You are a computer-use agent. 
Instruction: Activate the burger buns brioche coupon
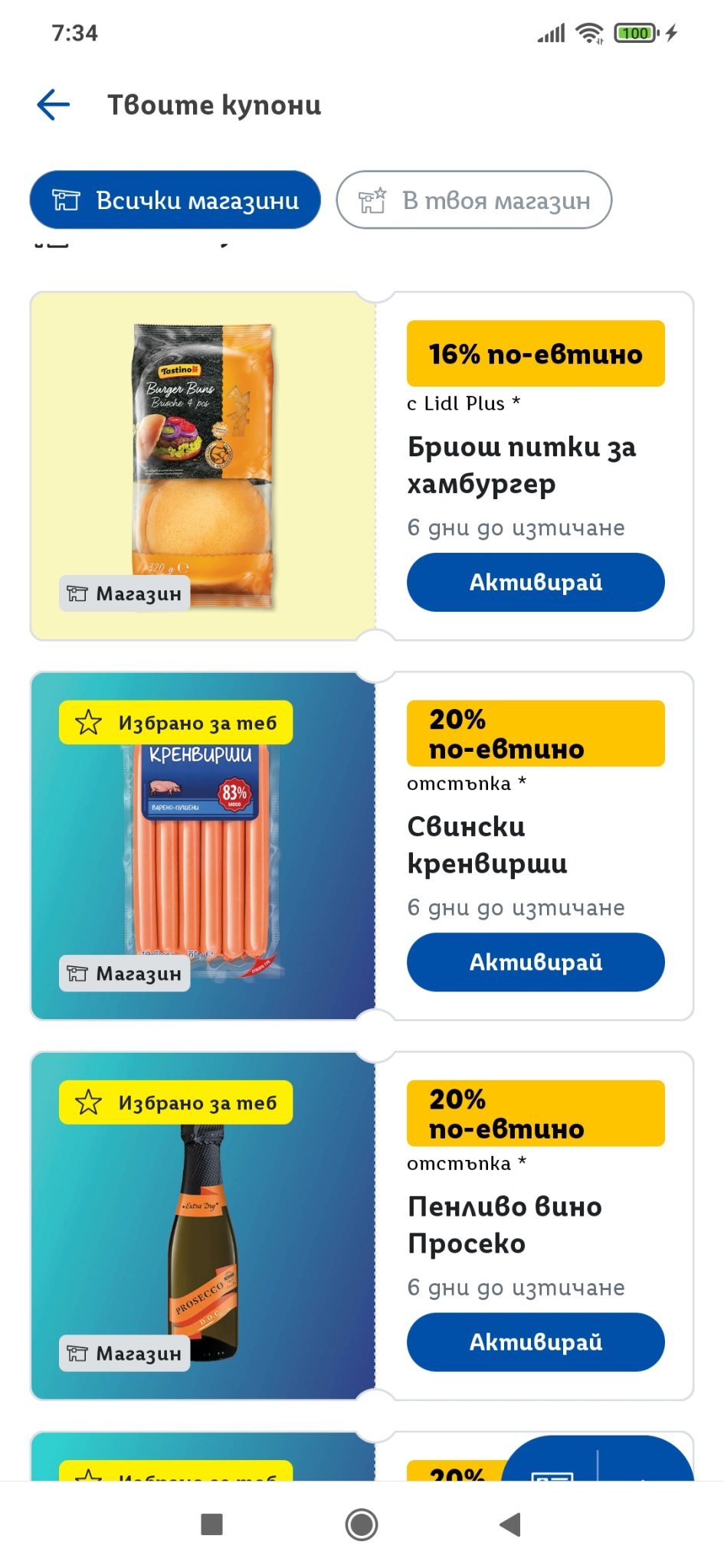click(x=536, y=582)
